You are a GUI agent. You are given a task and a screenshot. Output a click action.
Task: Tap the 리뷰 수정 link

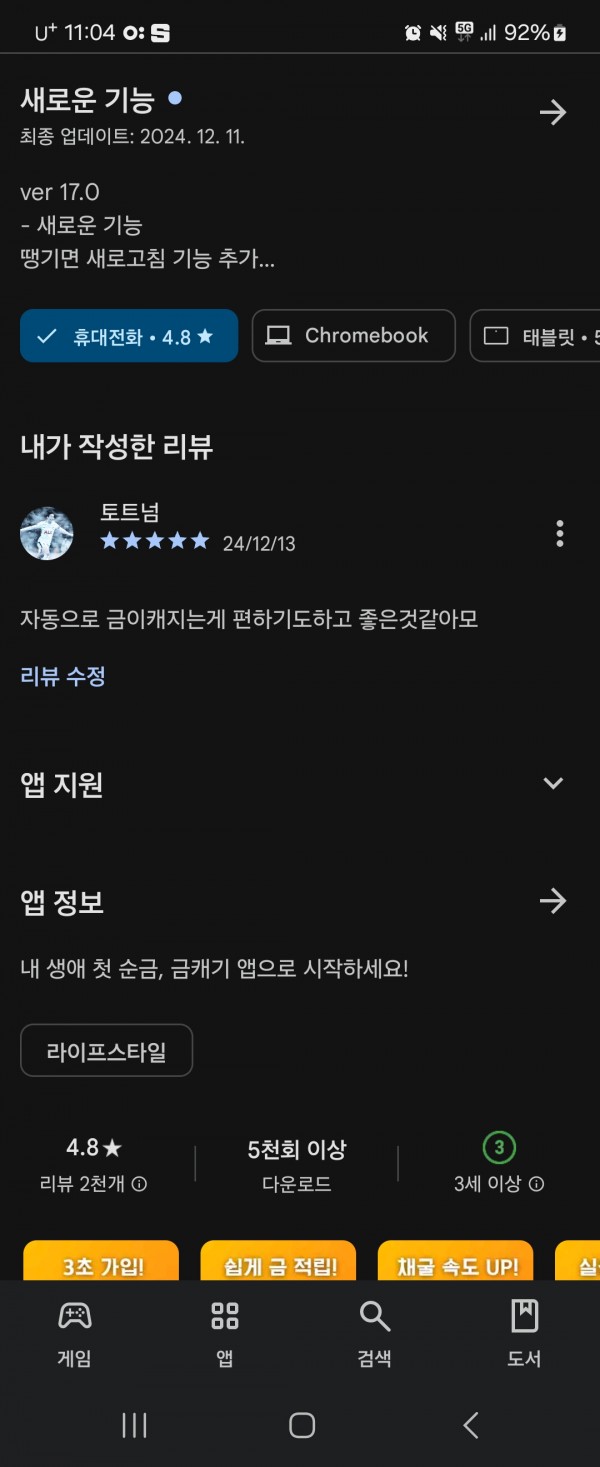pos(63,676)
